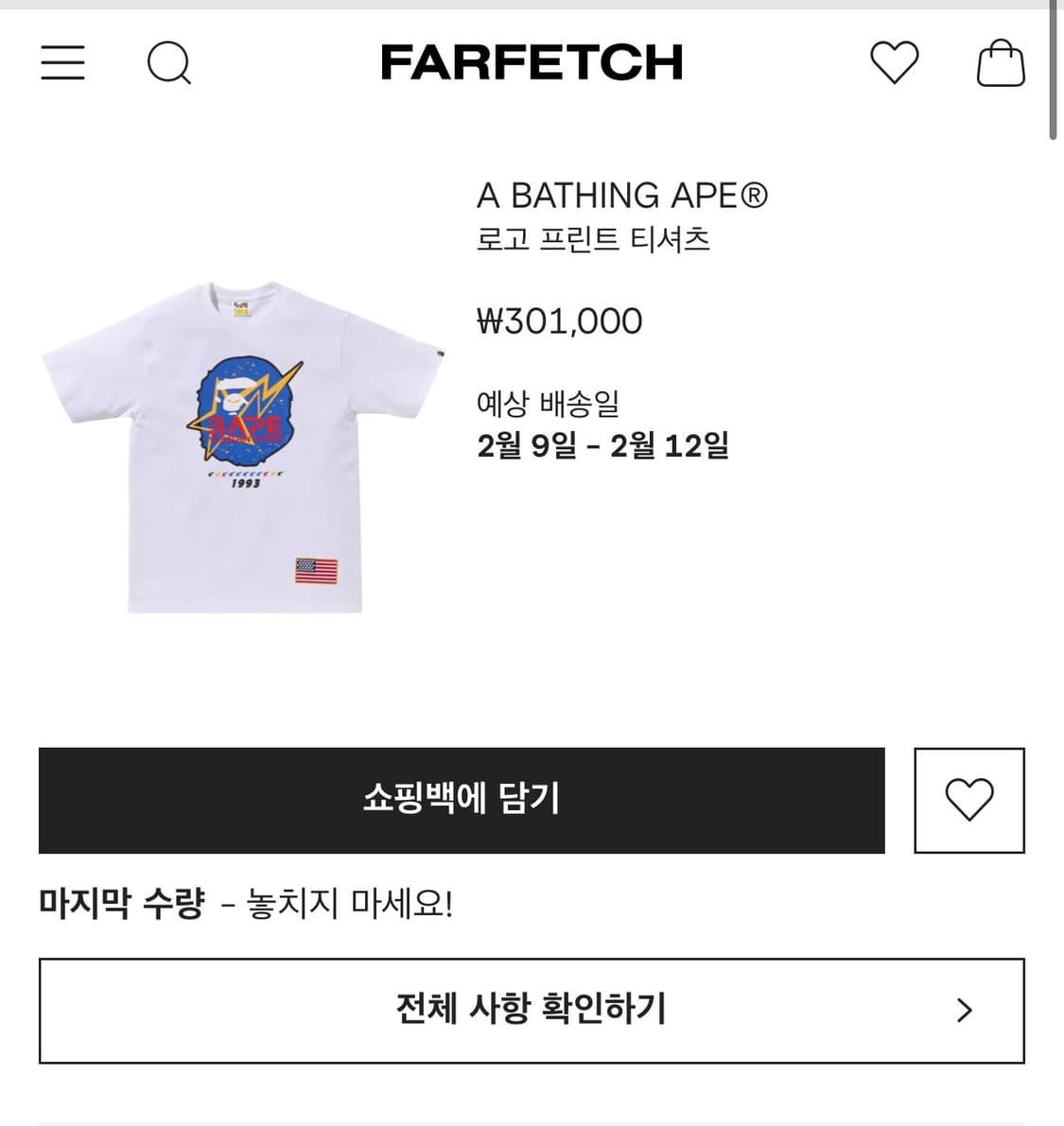1064x1126 pixels.
Task: Toggle saved items view via header heart
Action: pos(895,62)
